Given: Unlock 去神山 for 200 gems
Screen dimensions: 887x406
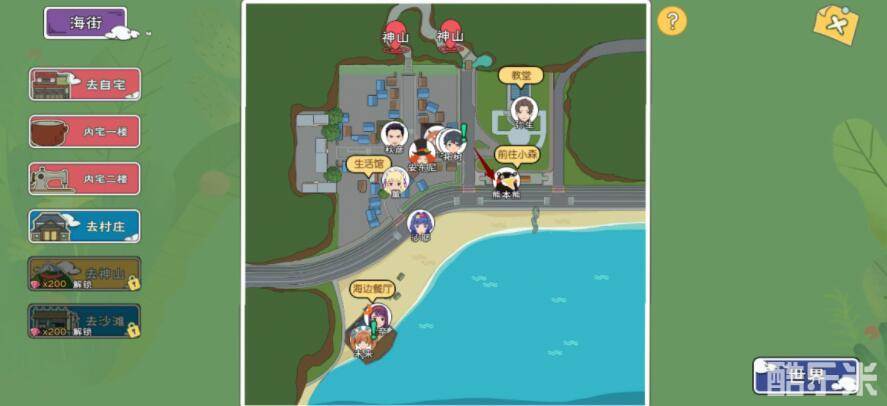Looking at the screenshot, I should coord(85,274).
